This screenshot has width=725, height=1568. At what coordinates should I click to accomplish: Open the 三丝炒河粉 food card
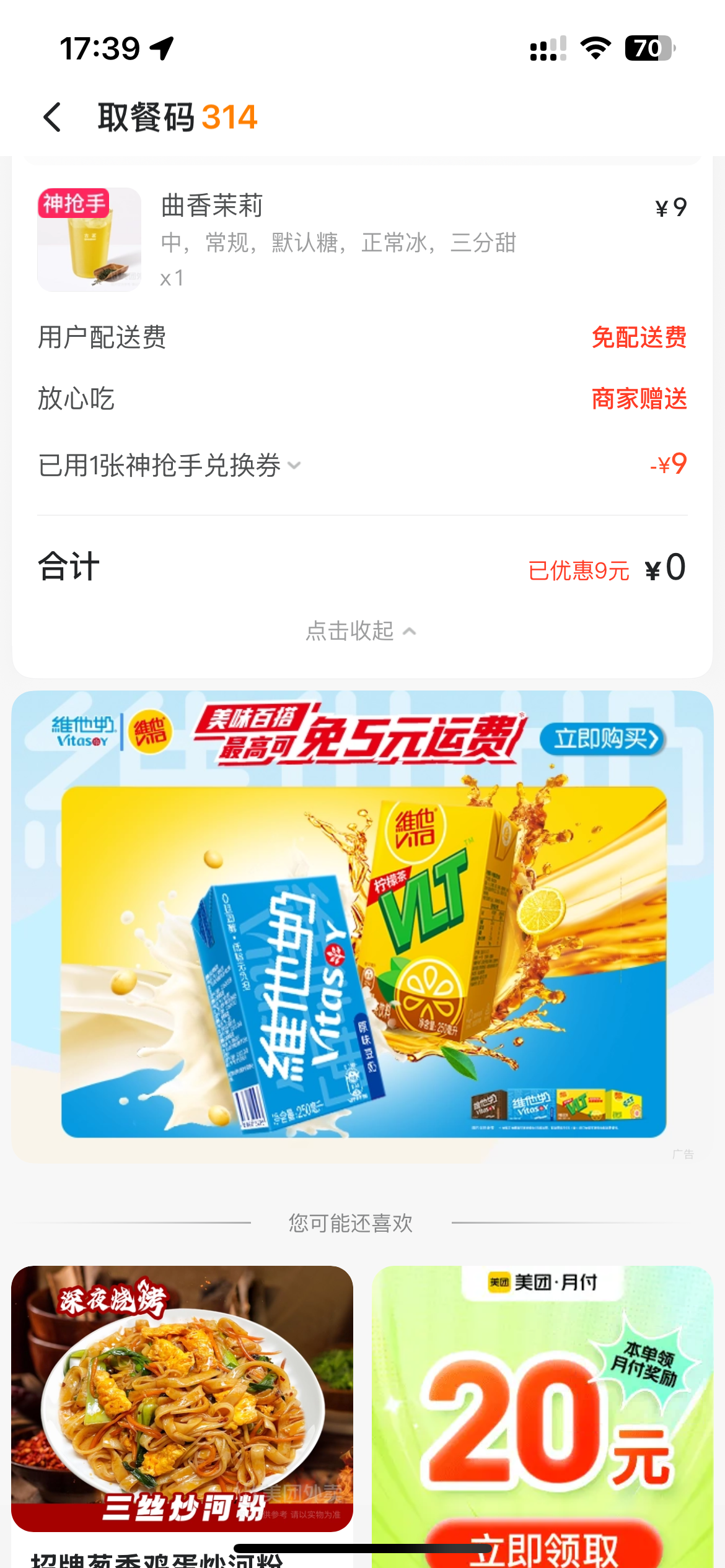(x=182, y=1417)
